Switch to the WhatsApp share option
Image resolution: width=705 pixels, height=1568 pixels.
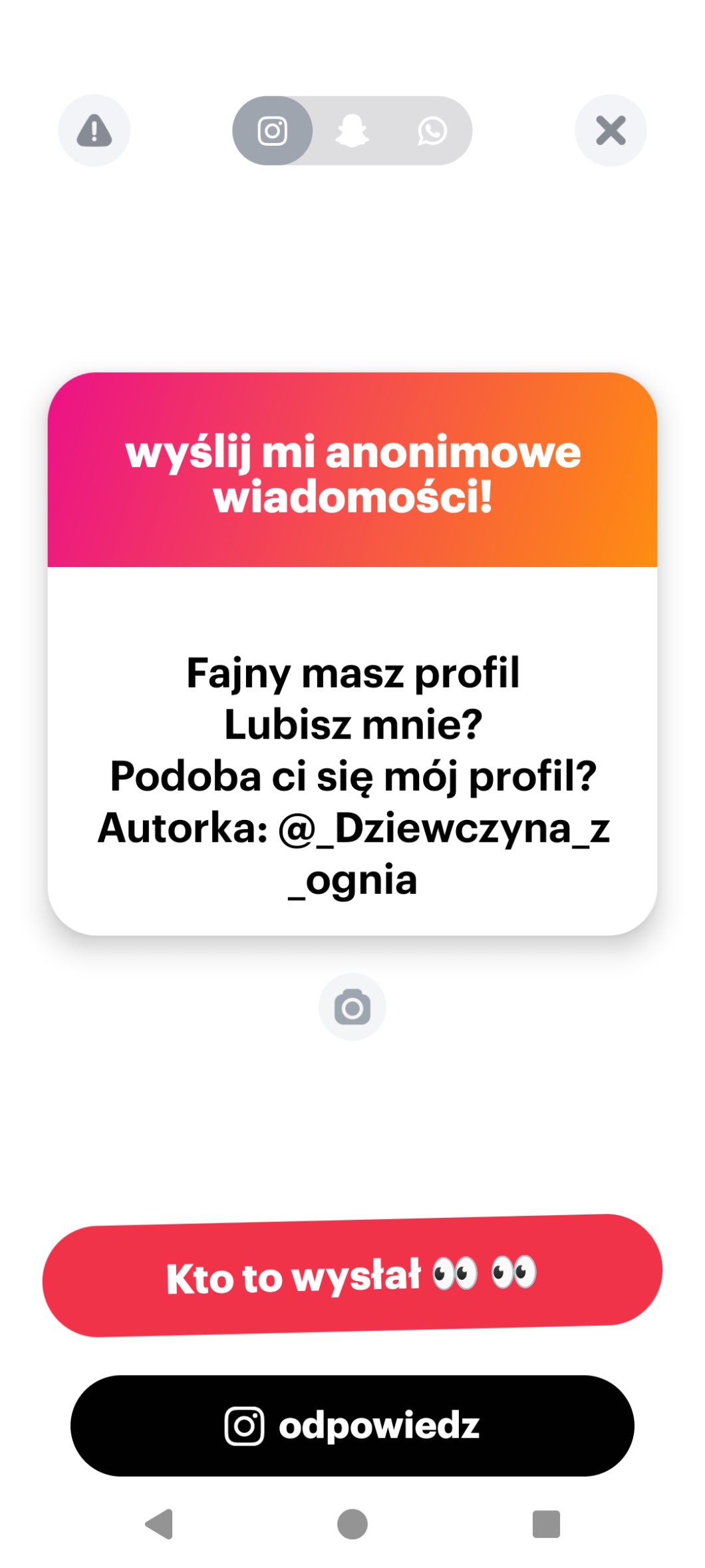pyautogui.click(x=432, y=131)
